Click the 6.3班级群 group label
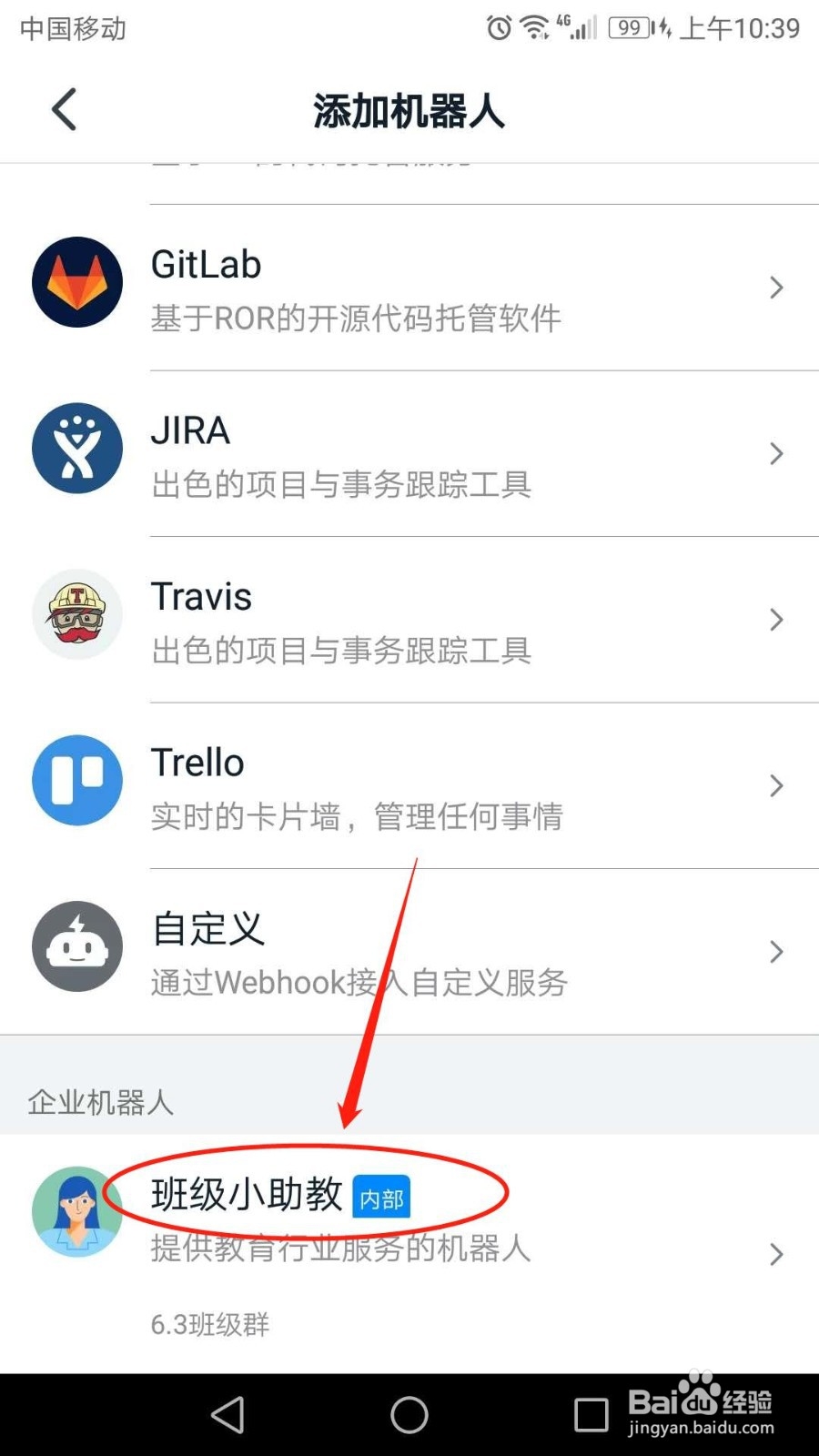Screen dimensions: 819x1456 coord(209,1325)
